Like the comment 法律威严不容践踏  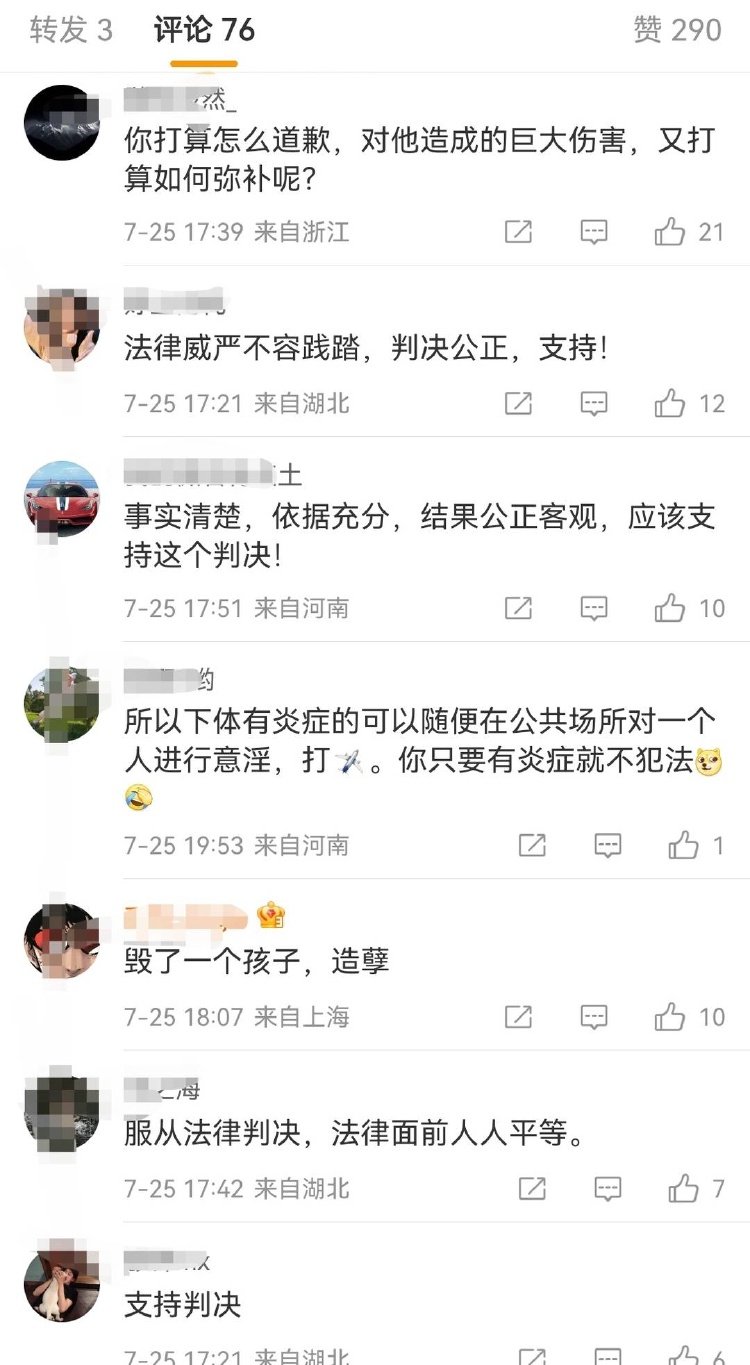(670, 404)
